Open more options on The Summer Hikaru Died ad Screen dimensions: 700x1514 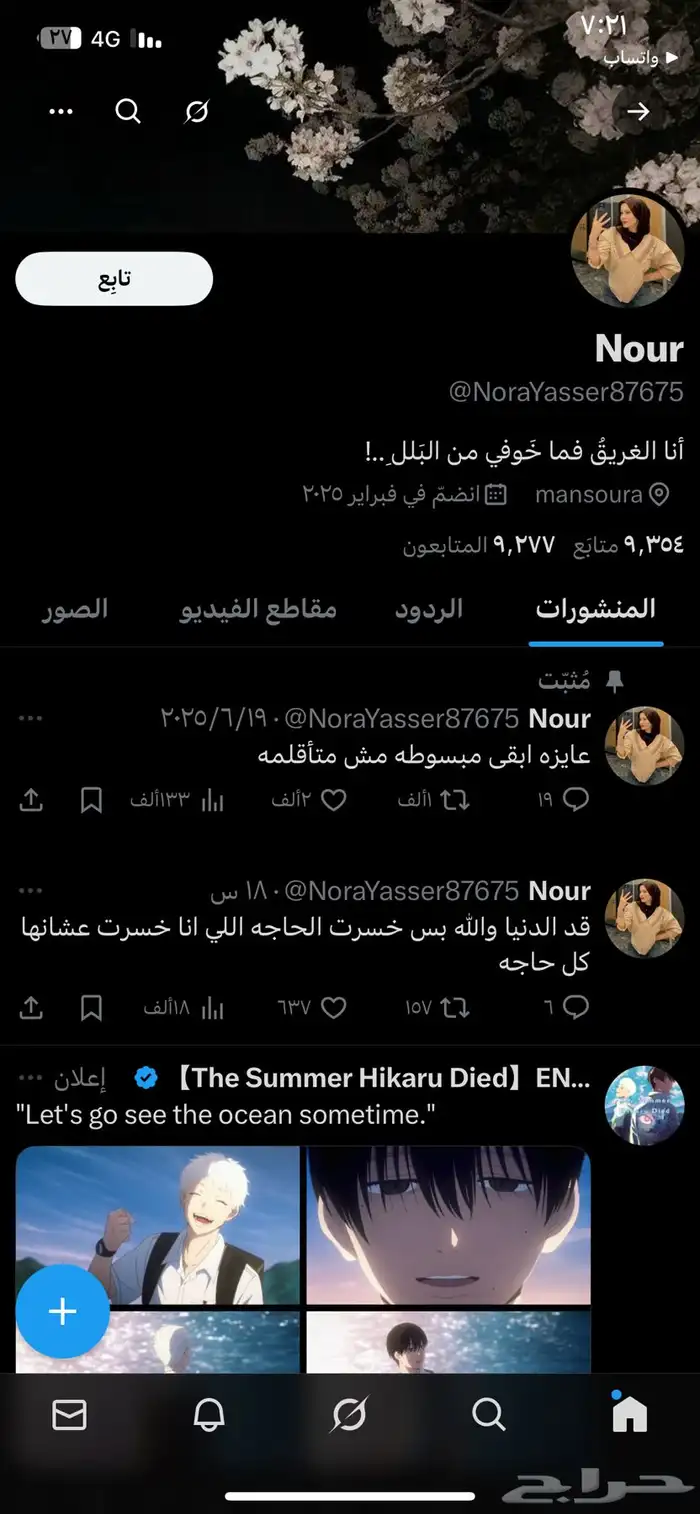[31, 1078]
